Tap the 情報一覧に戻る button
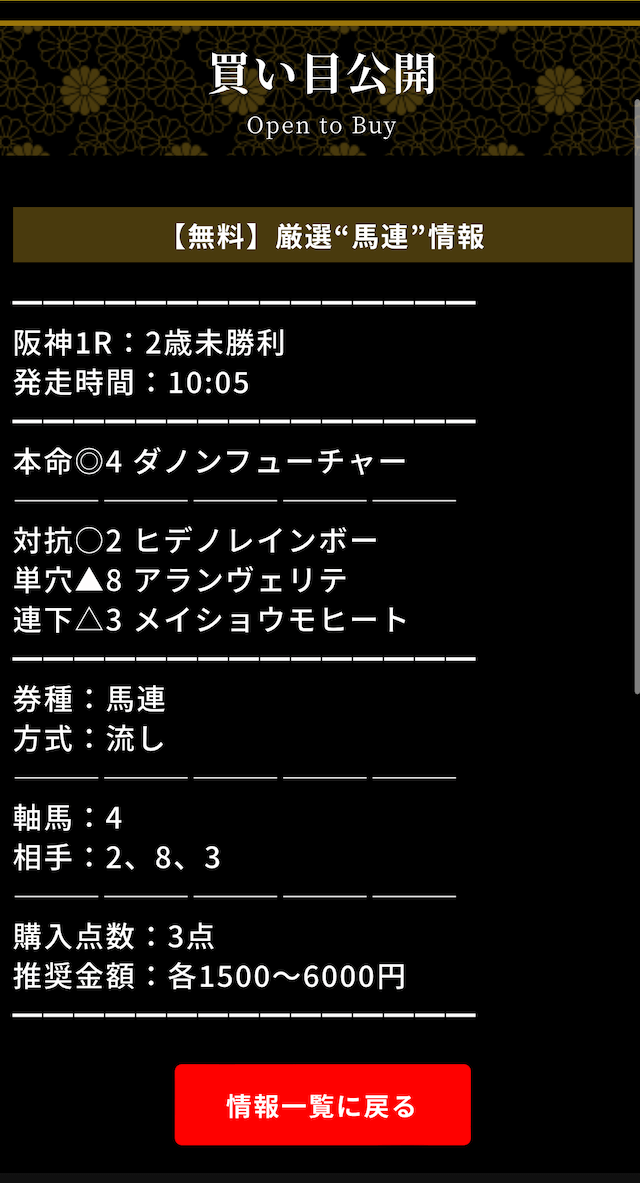This screenshot has width=640, height=1183. click(322, 1105)
